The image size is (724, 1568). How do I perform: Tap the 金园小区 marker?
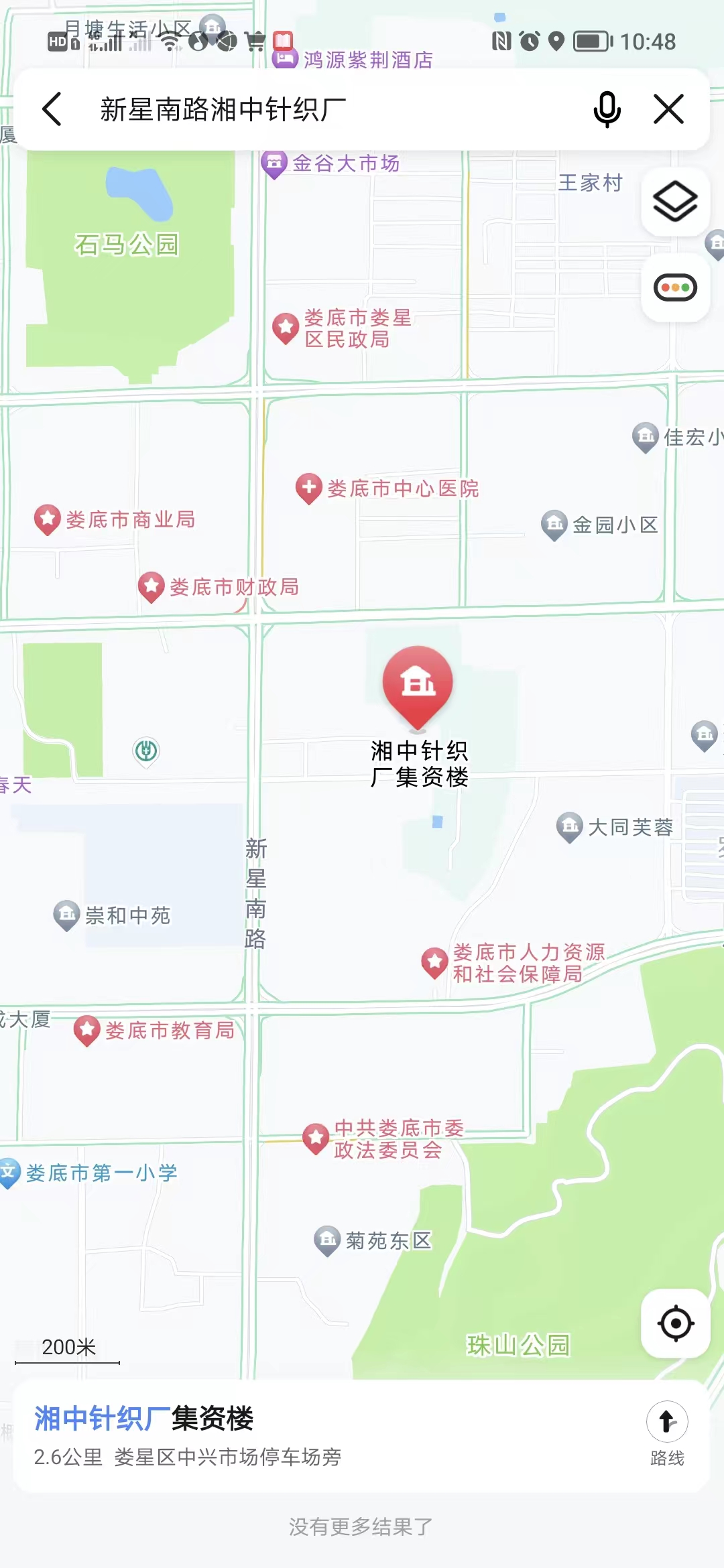click(x=554, y=525)
